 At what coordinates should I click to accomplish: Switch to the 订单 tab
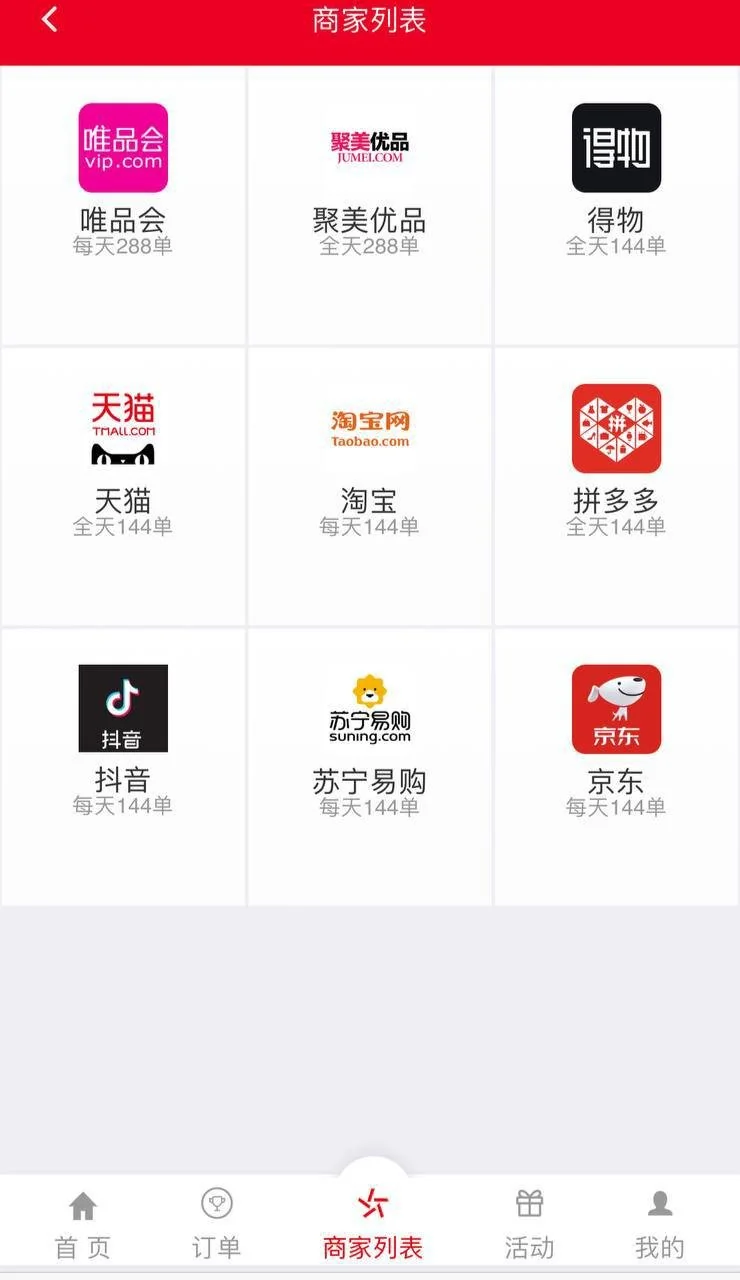click(x=217, y=1224)
